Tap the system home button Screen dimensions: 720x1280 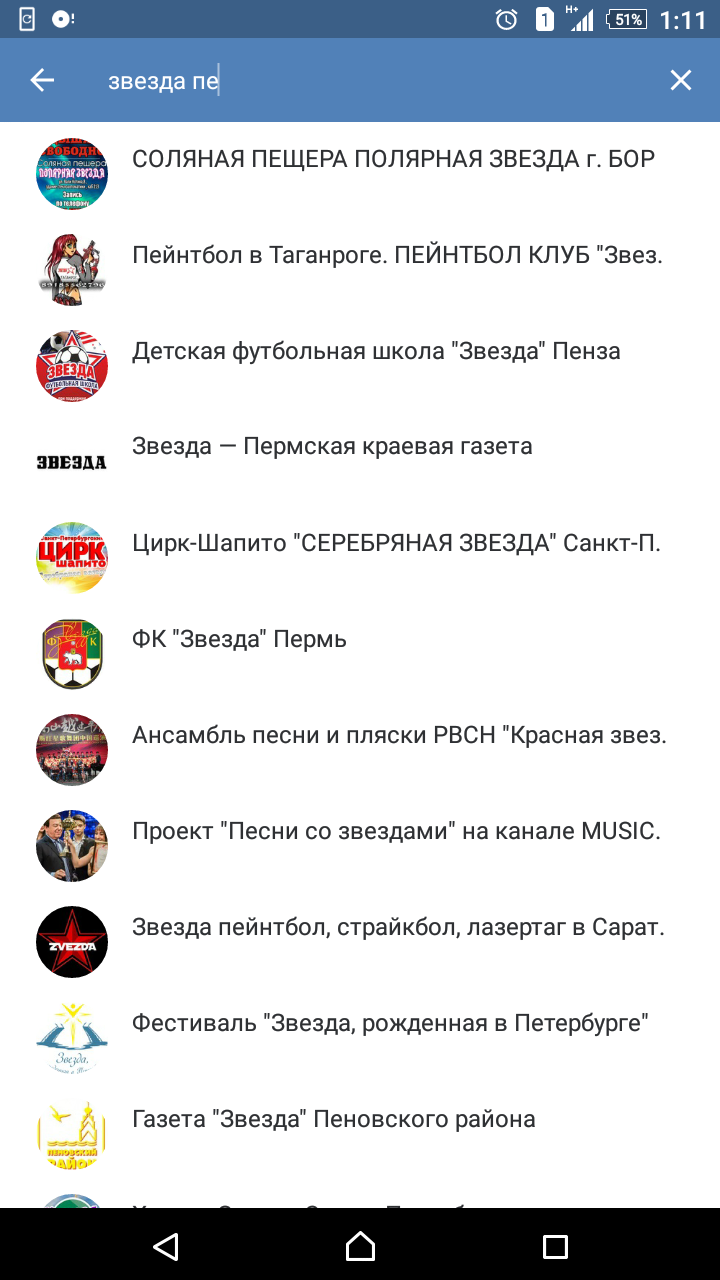[x=360, y=1246]
